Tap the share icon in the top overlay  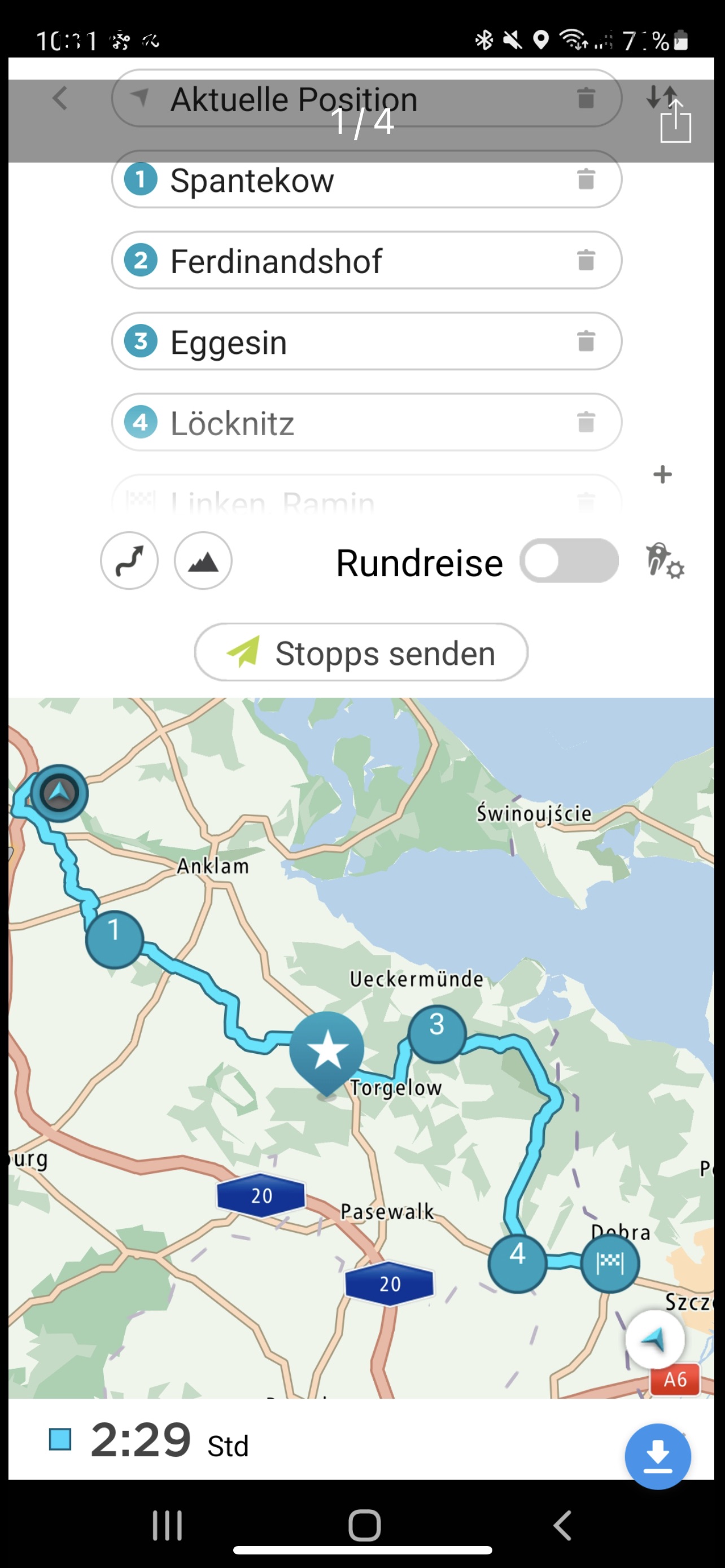675,124
